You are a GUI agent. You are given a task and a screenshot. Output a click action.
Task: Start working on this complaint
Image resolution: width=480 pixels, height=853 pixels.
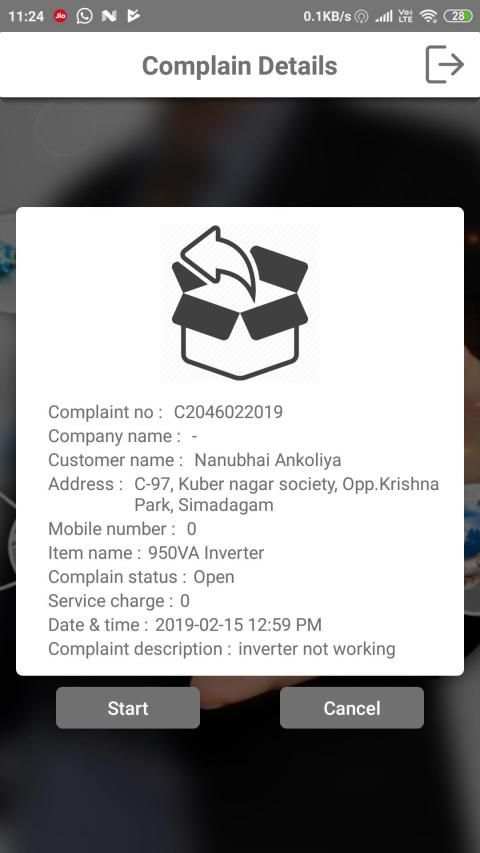pos(128,708)
